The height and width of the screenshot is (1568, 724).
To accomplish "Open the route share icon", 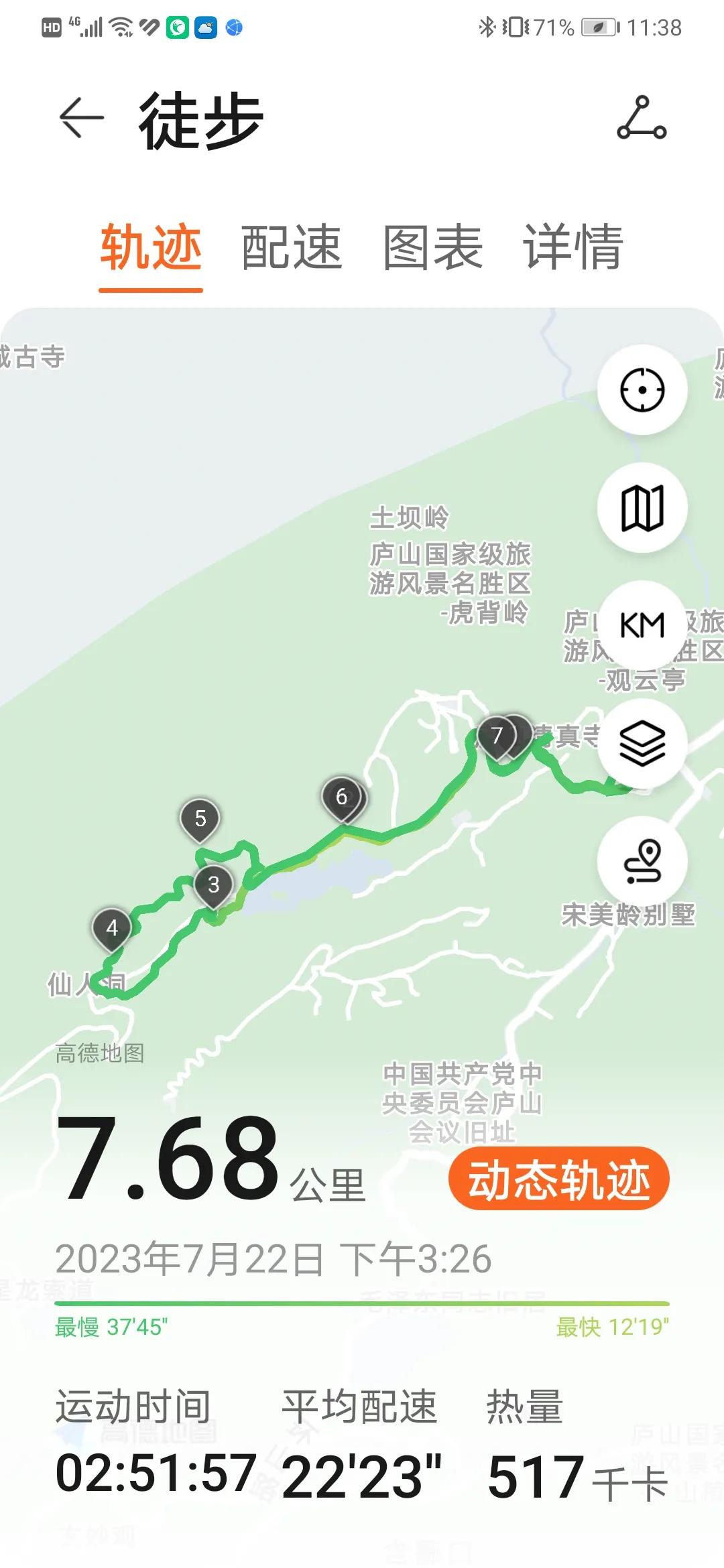I will pyautogui.click(x=642, y=118).
